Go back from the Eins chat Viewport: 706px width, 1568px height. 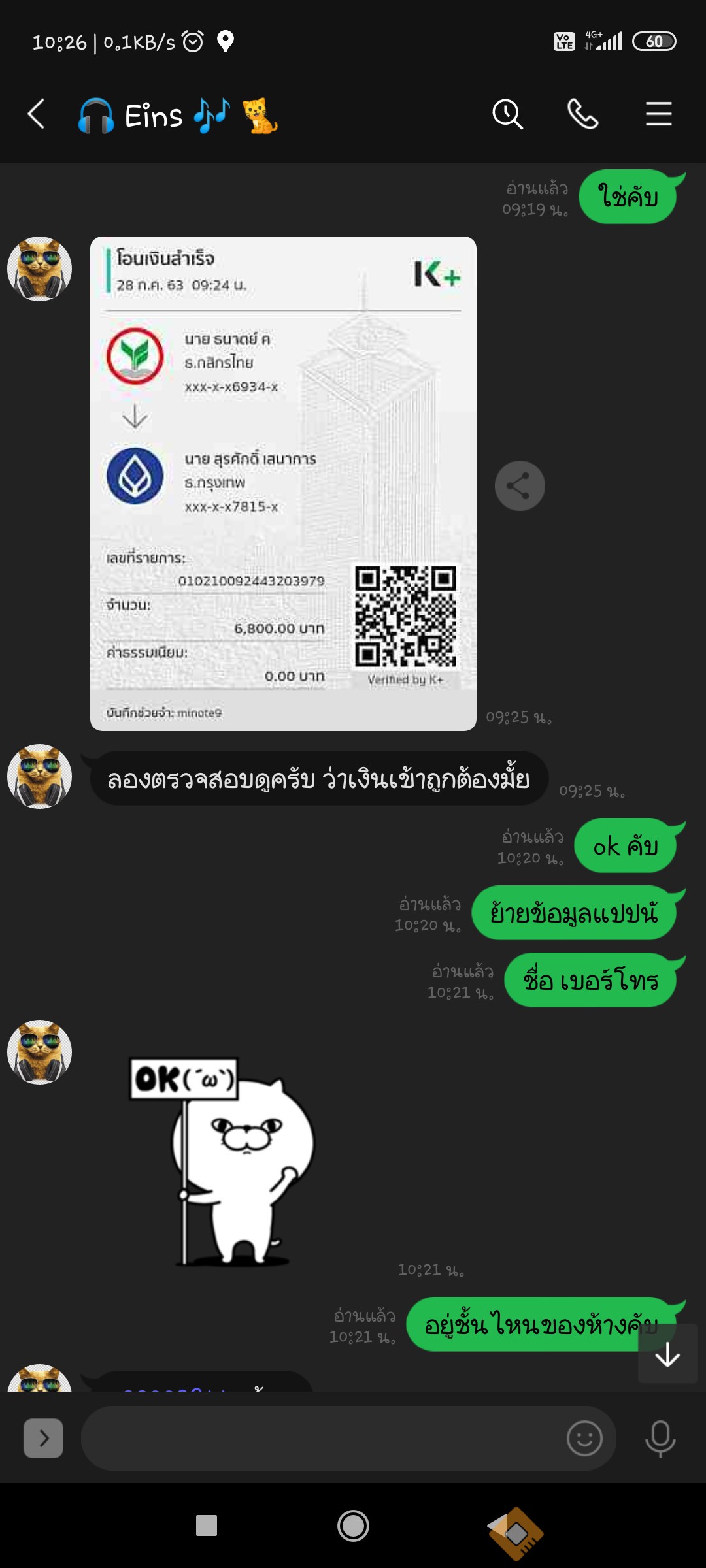coord(37,114)
